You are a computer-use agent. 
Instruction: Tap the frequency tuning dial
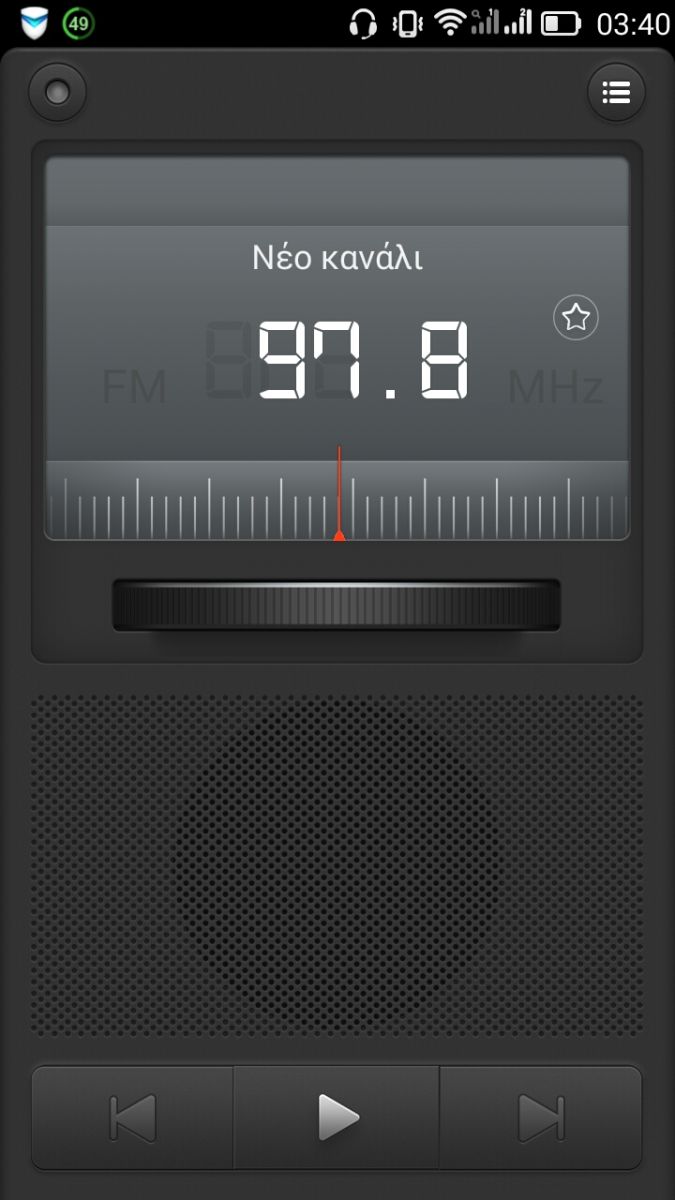click(336, 605)
